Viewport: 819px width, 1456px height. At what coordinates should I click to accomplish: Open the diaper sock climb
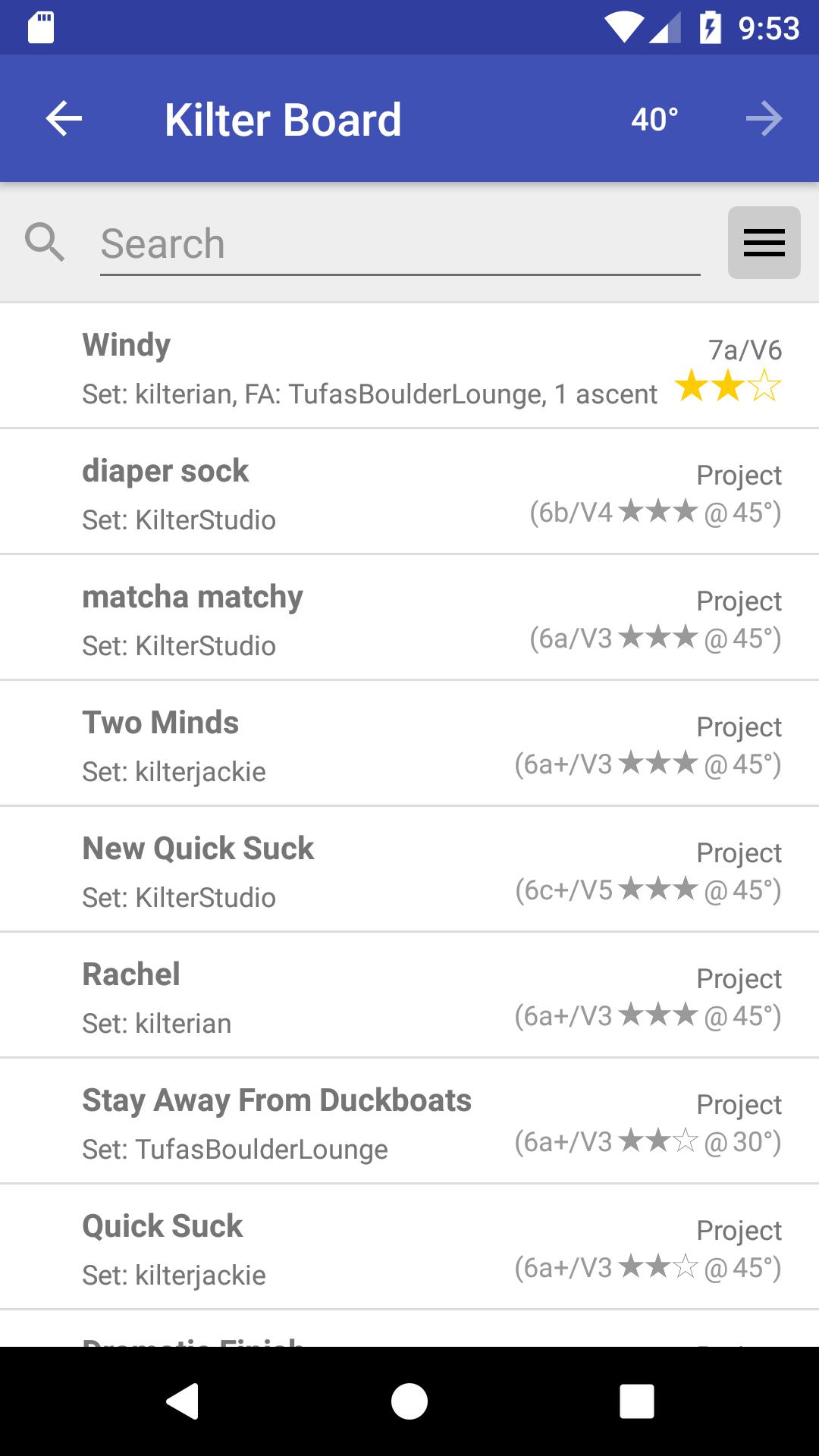(409, 493)
